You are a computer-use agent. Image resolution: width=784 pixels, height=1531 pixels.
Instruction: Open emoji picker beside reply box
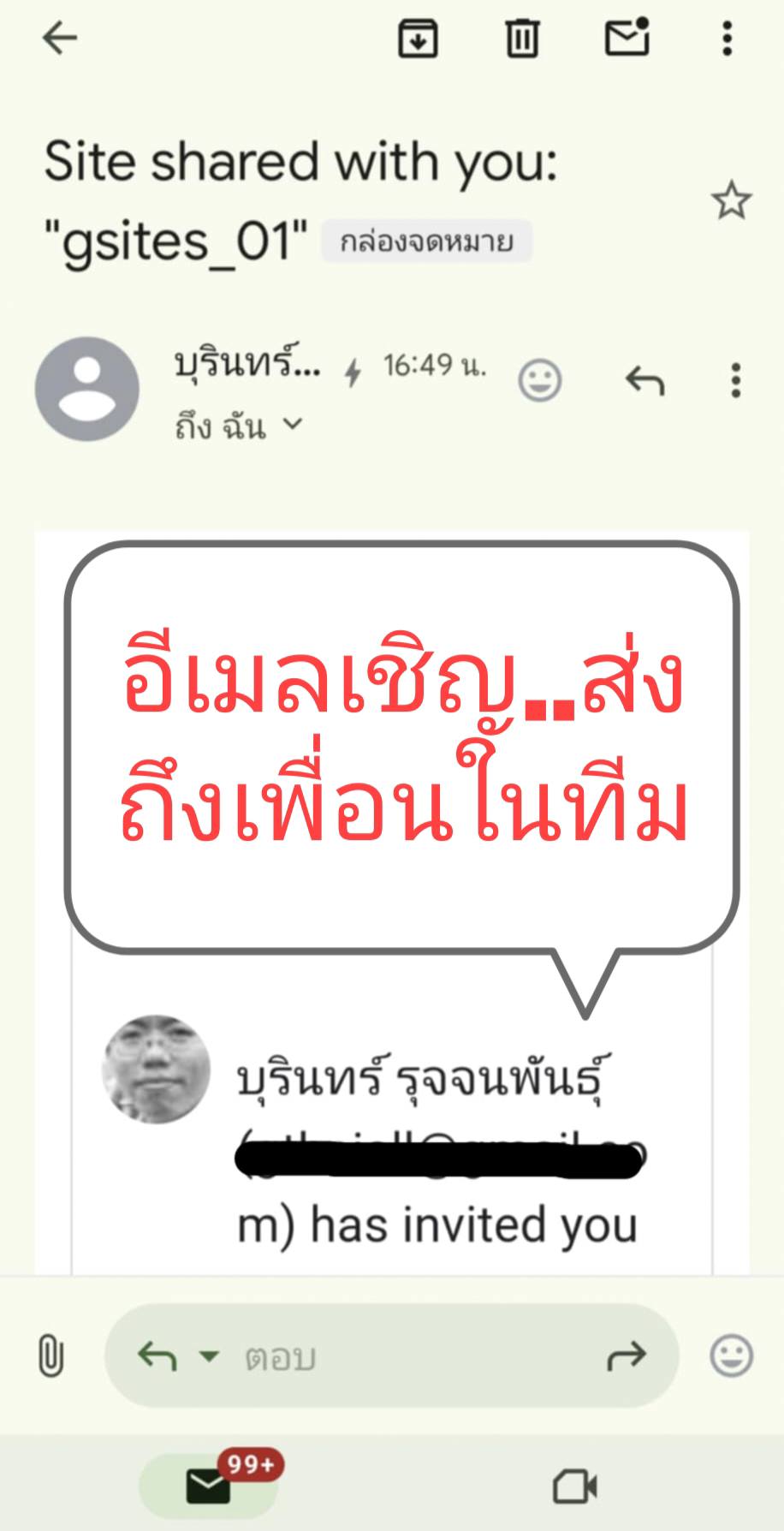[x=732, y=1356]
